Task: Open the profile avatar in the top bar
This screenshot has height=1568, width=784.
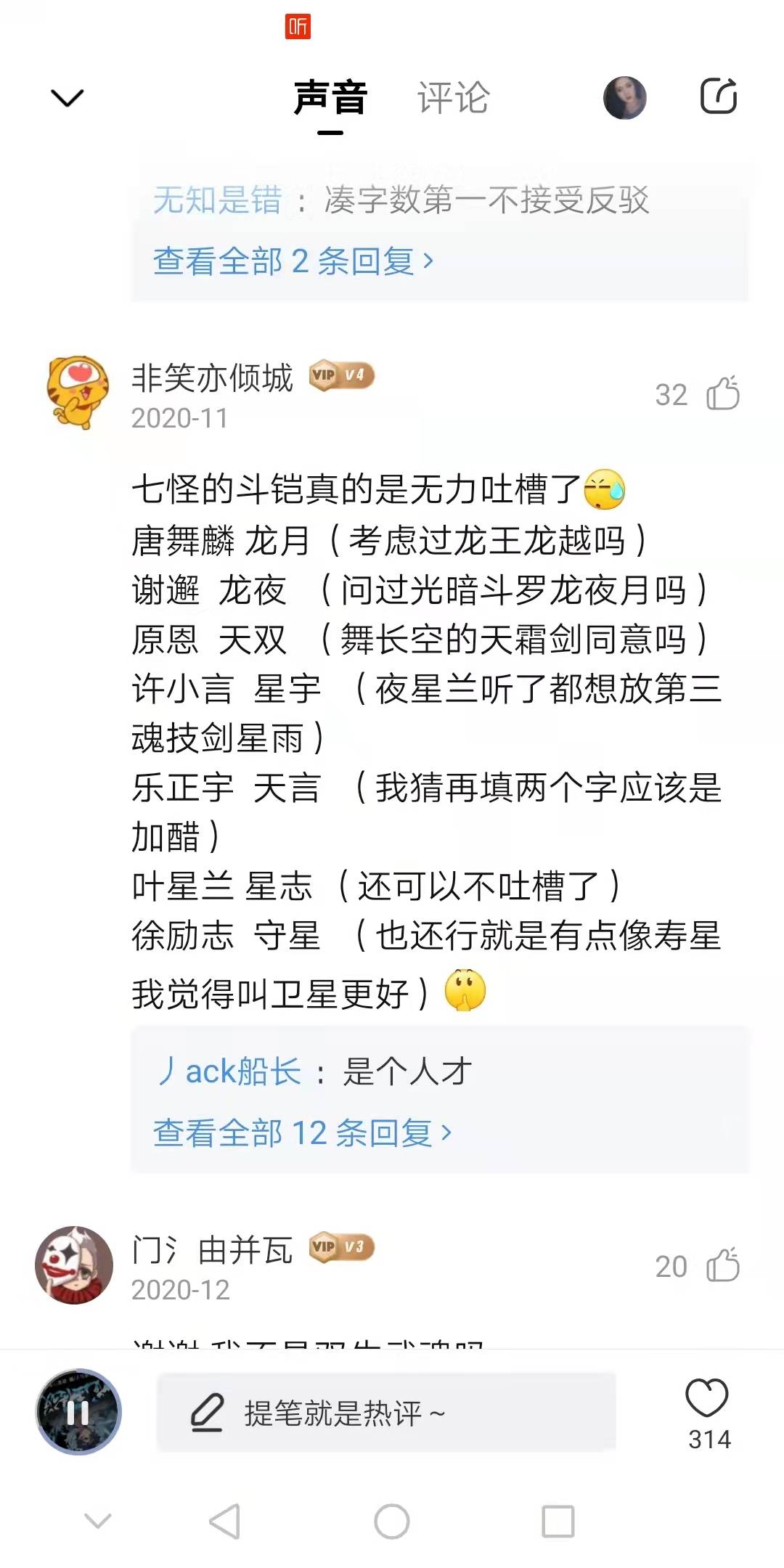Action: pyautogui.click(x=625, y=97)
